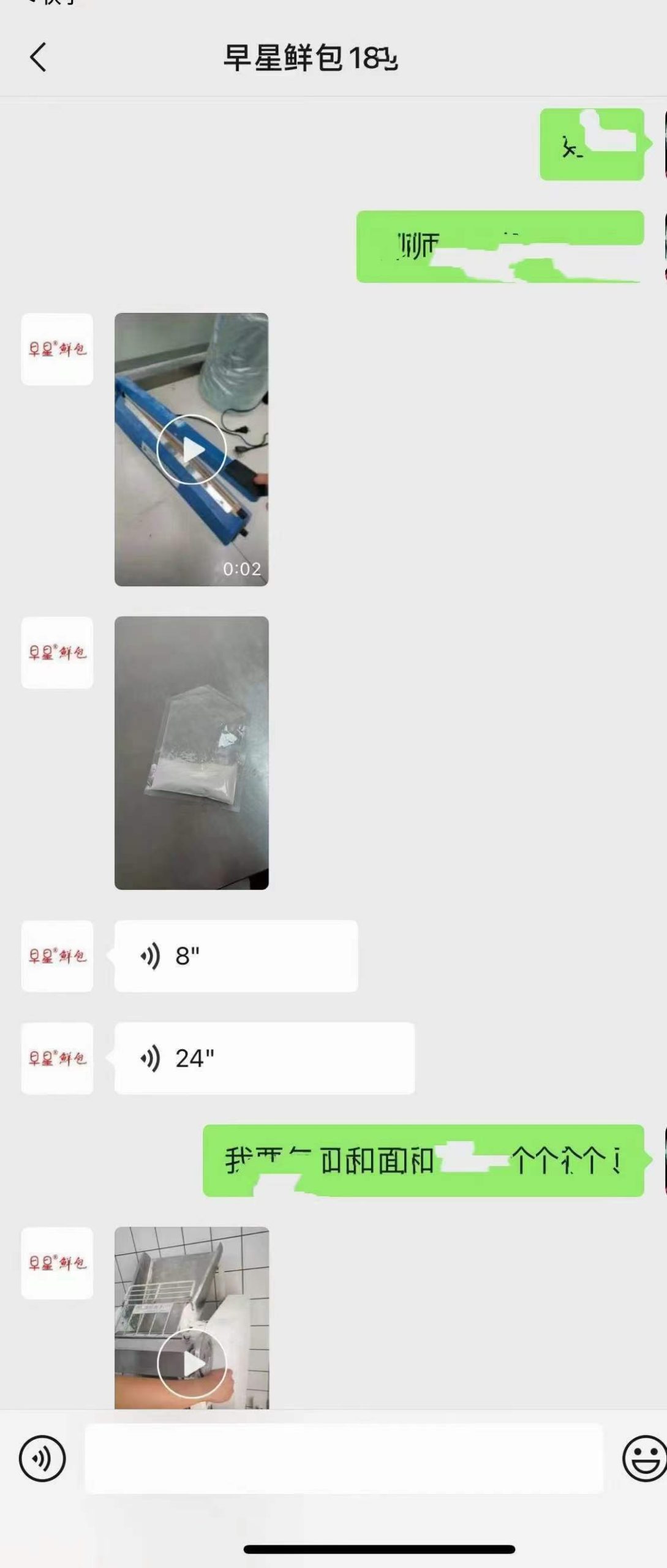This screenshot has width=667, height=1568.
Task: Open 早星鲜包 profile from the top avatar
Action: pos(57,349)
